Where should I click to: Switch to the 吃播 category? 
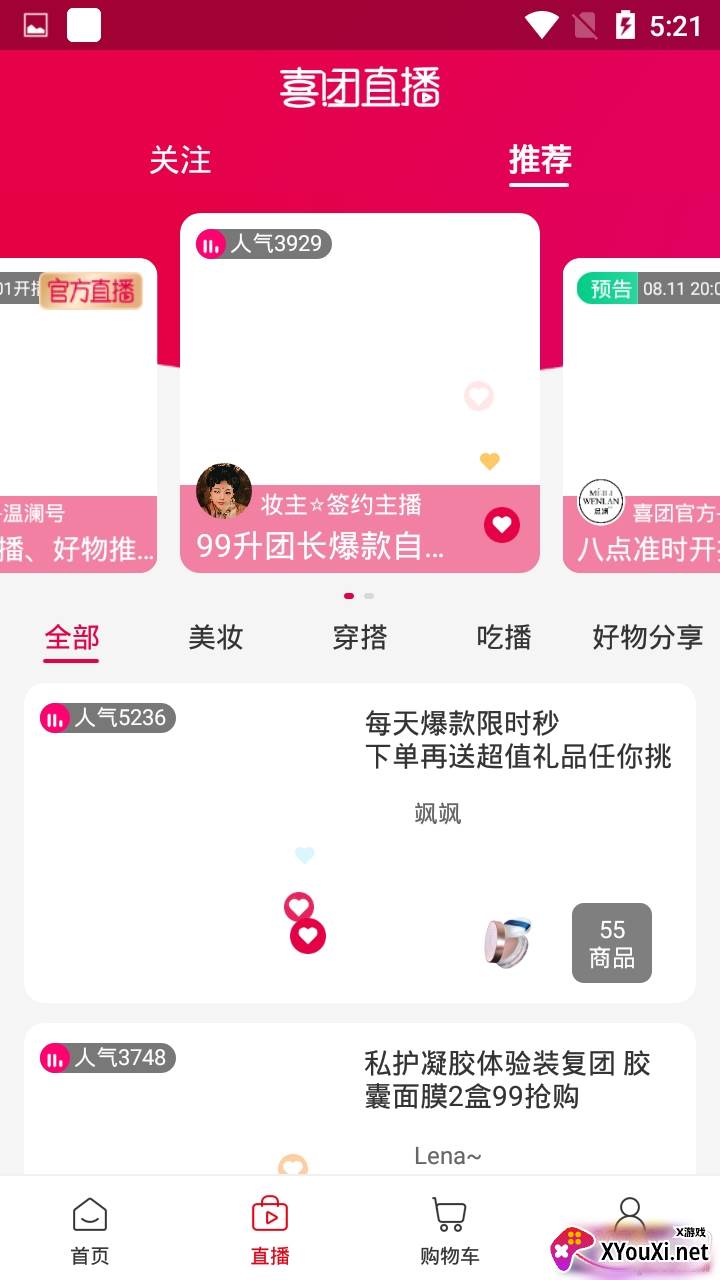pyautogui.click(x=504, y=637)
